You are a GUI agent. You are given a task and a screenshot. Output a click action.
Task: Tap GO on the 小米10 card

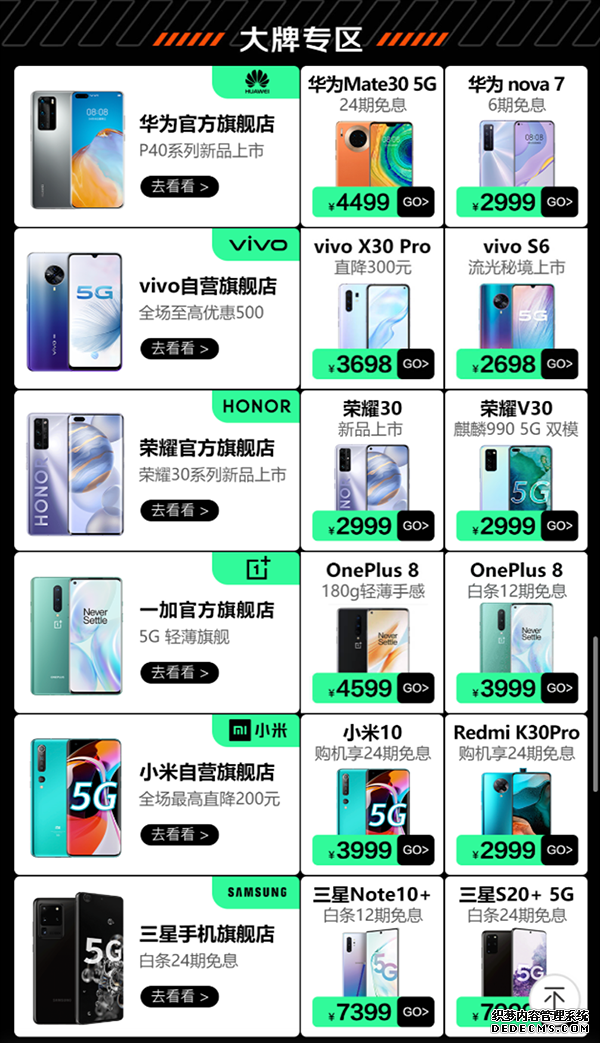(x=415, y=850)
